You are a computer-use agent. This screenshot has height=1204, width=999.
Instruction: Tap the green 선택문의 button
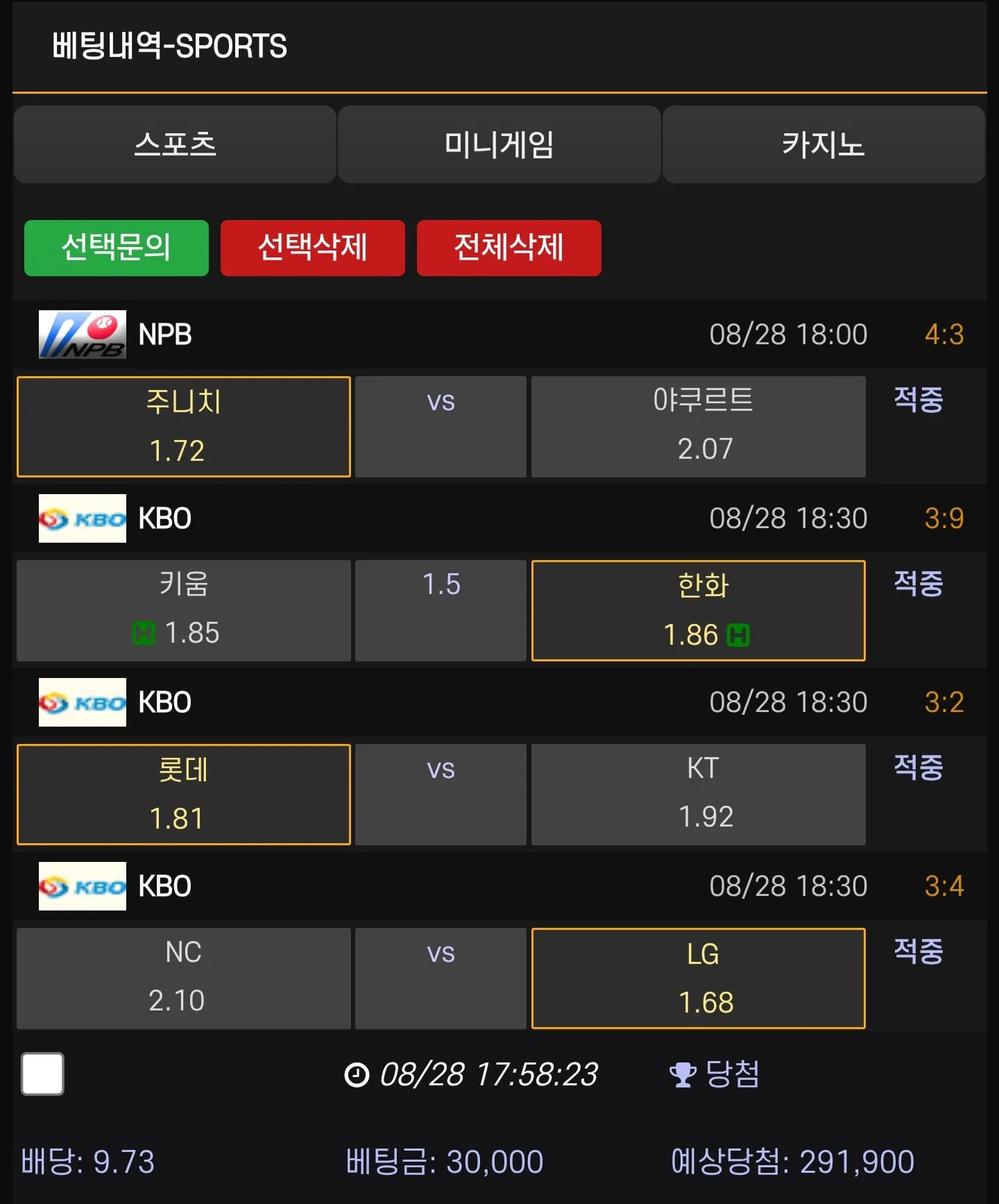click(117, 248)
